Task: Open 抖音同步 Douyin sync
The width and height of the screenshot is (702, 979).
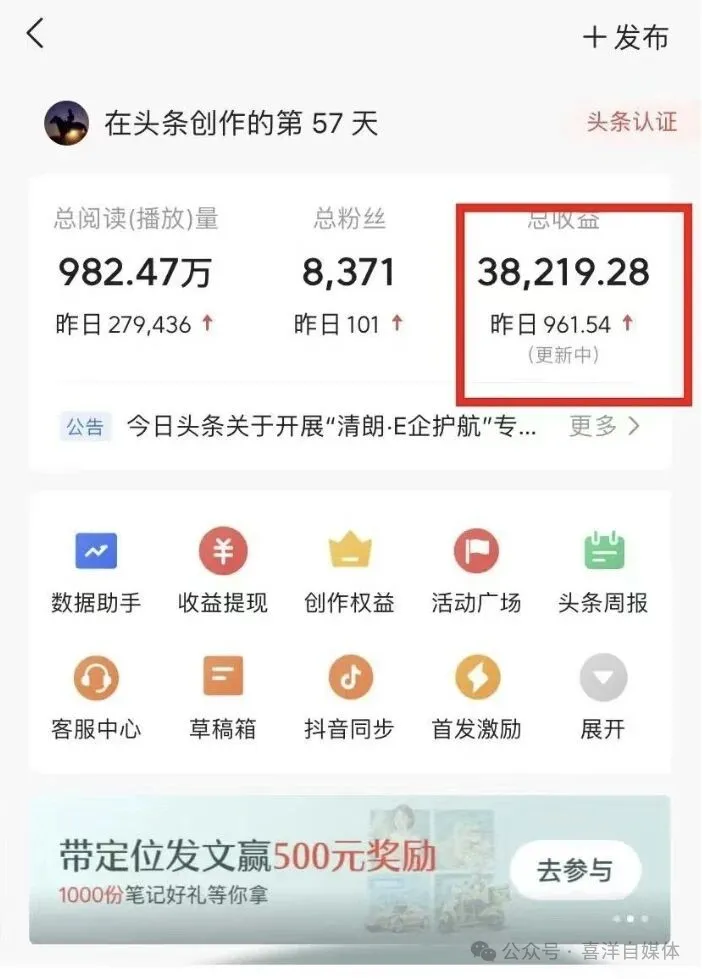Action: pos(350,695)
